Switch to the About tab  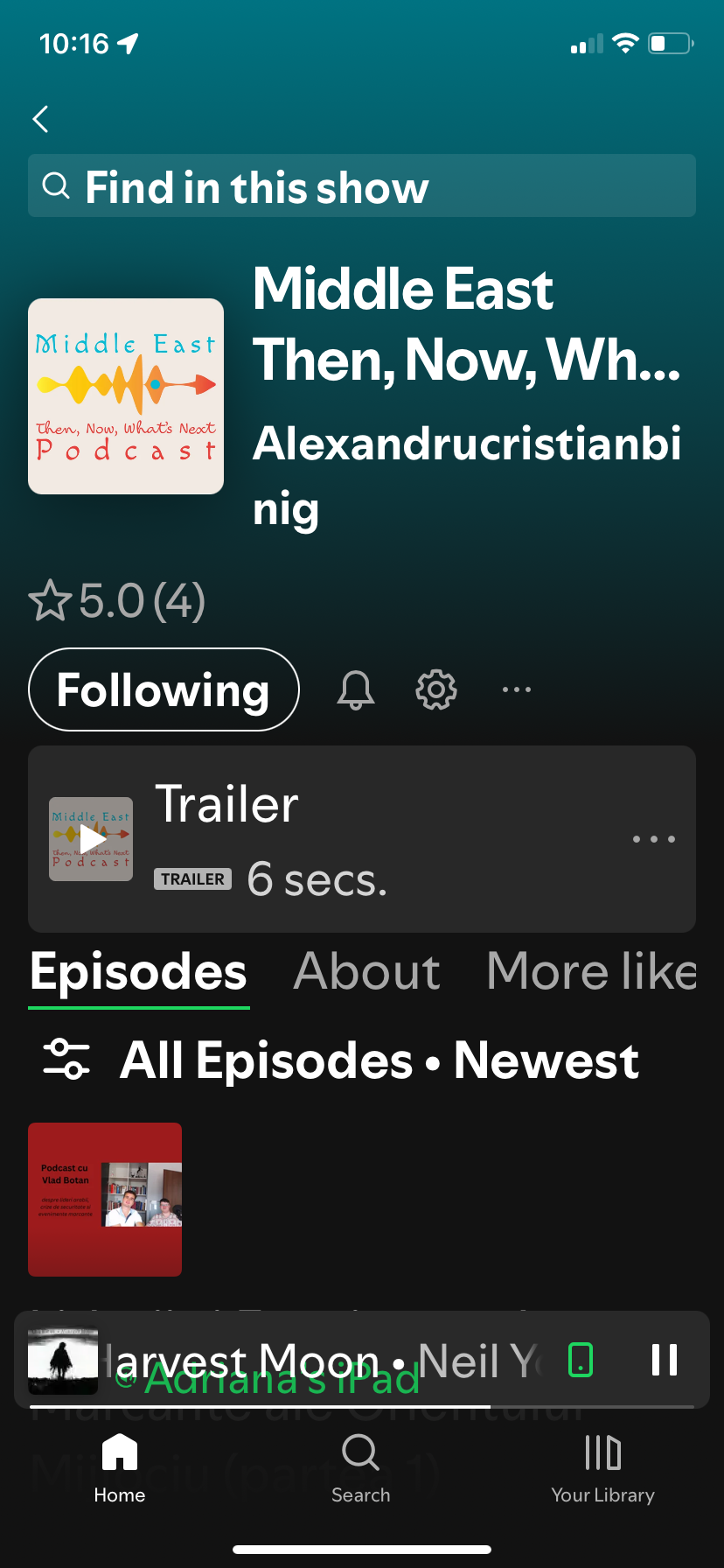point(366,972)
